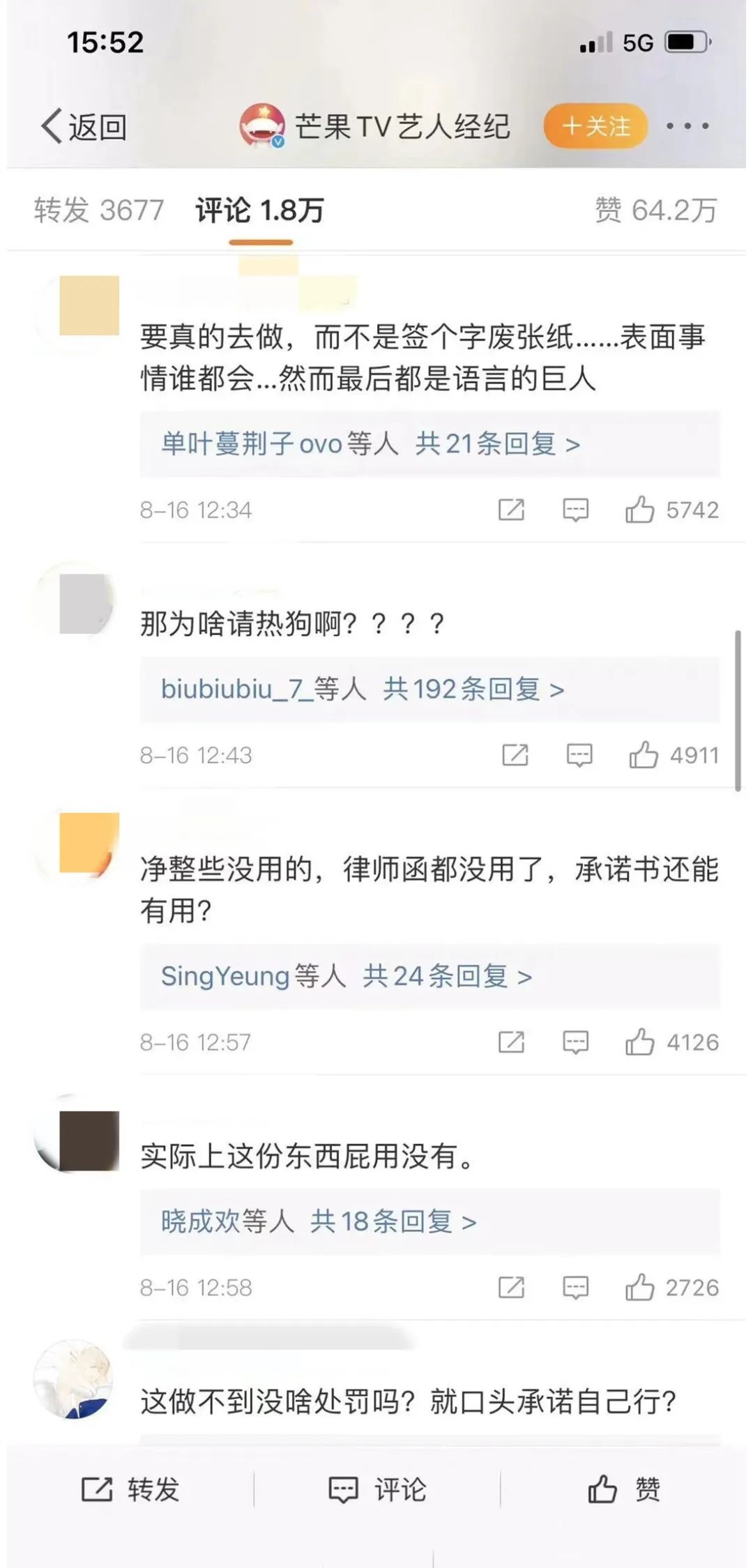
Task: Write a comment via bottom 评论
Action: point(377,1490)
